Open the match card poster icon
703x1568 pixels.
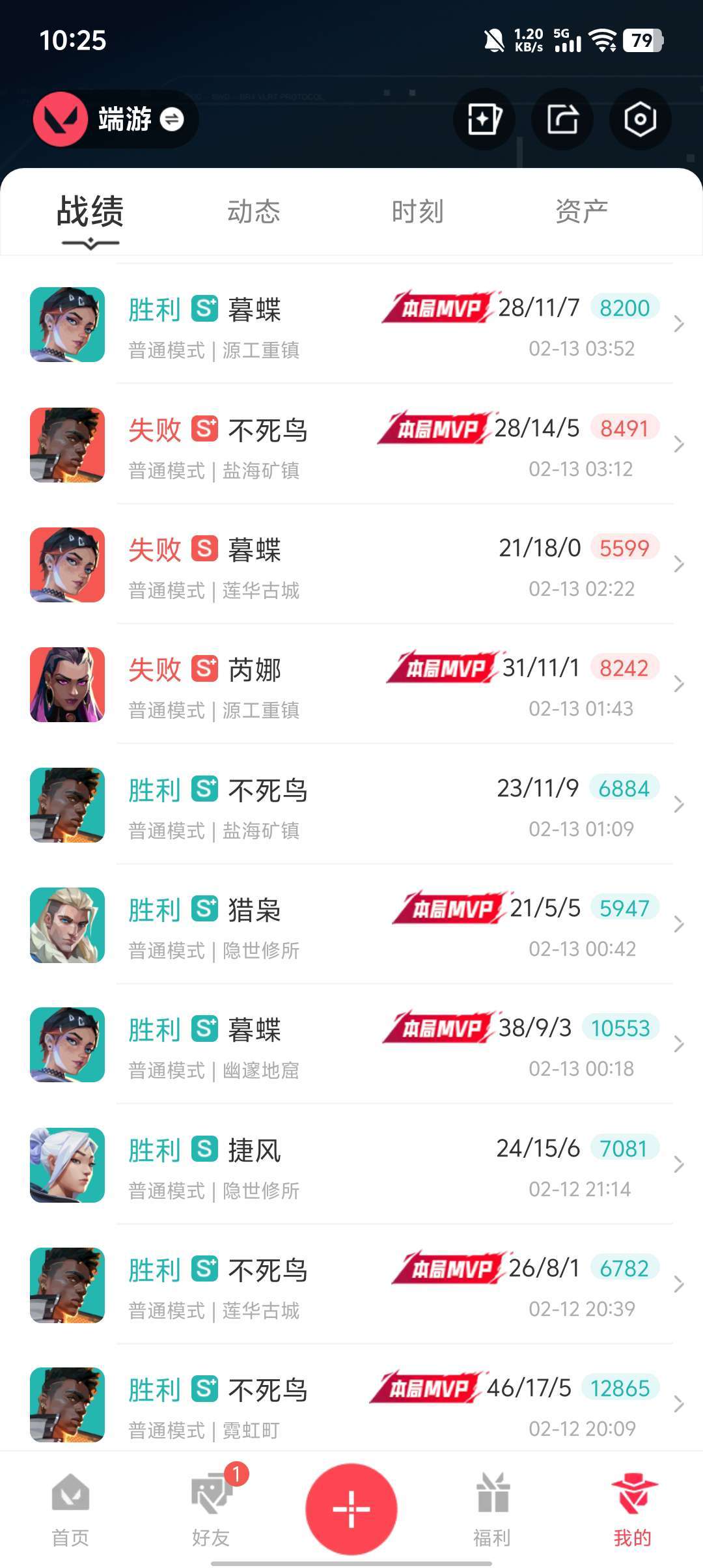[x=484, y=119]
